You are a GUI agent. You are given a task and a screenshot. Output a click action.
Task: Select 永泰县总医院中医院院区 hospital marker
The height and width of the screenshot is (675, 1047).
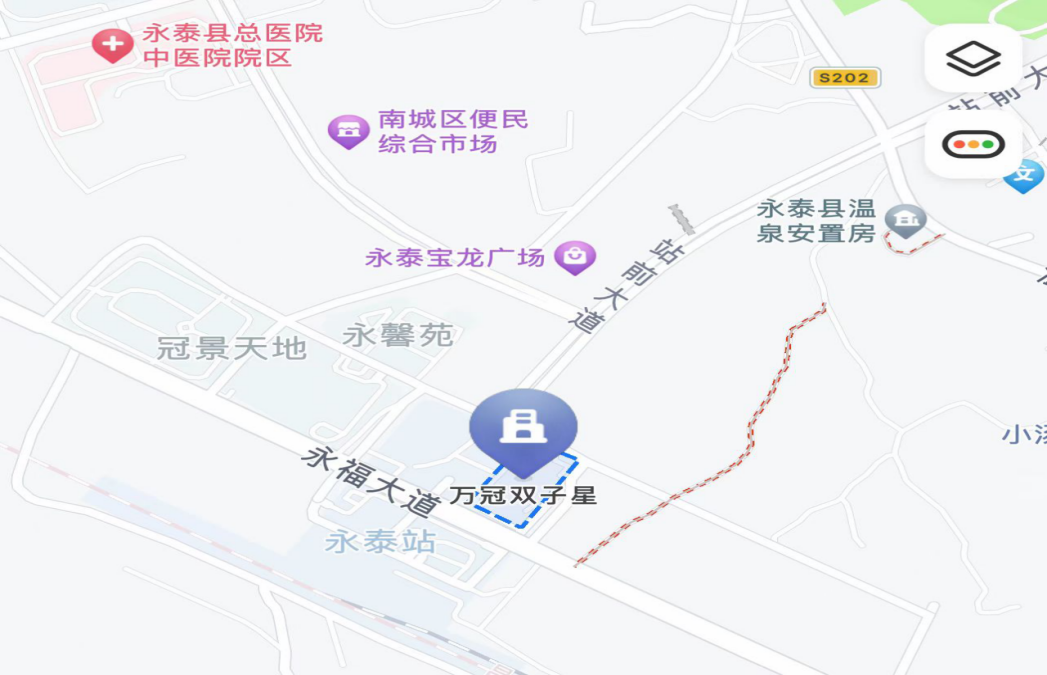[112, 45]
